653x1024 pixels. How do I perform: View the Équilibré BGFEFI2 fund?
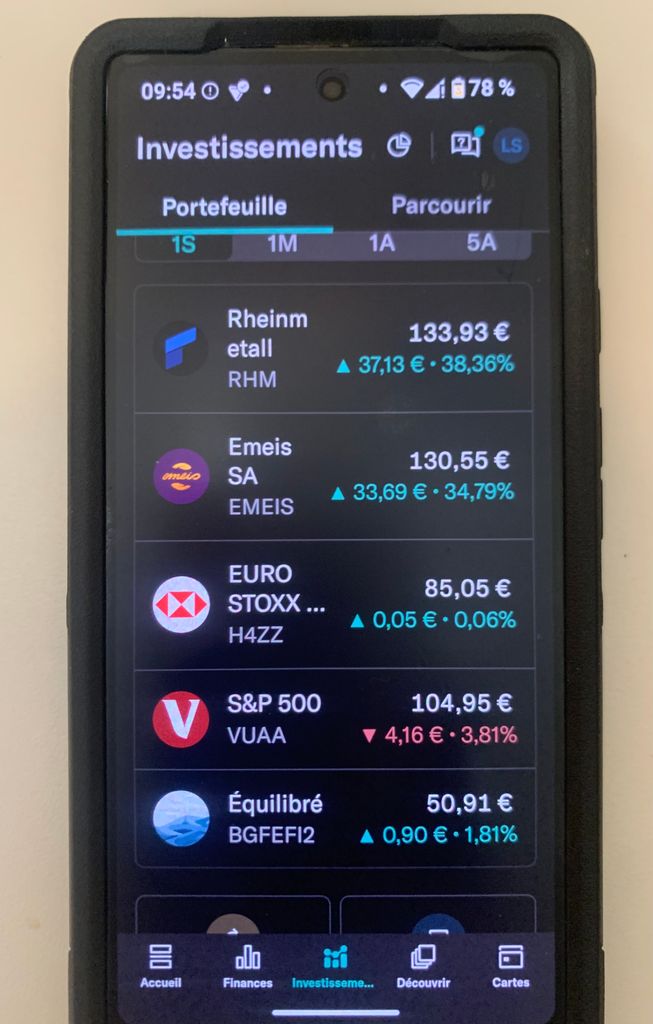[x=333, y=818]
